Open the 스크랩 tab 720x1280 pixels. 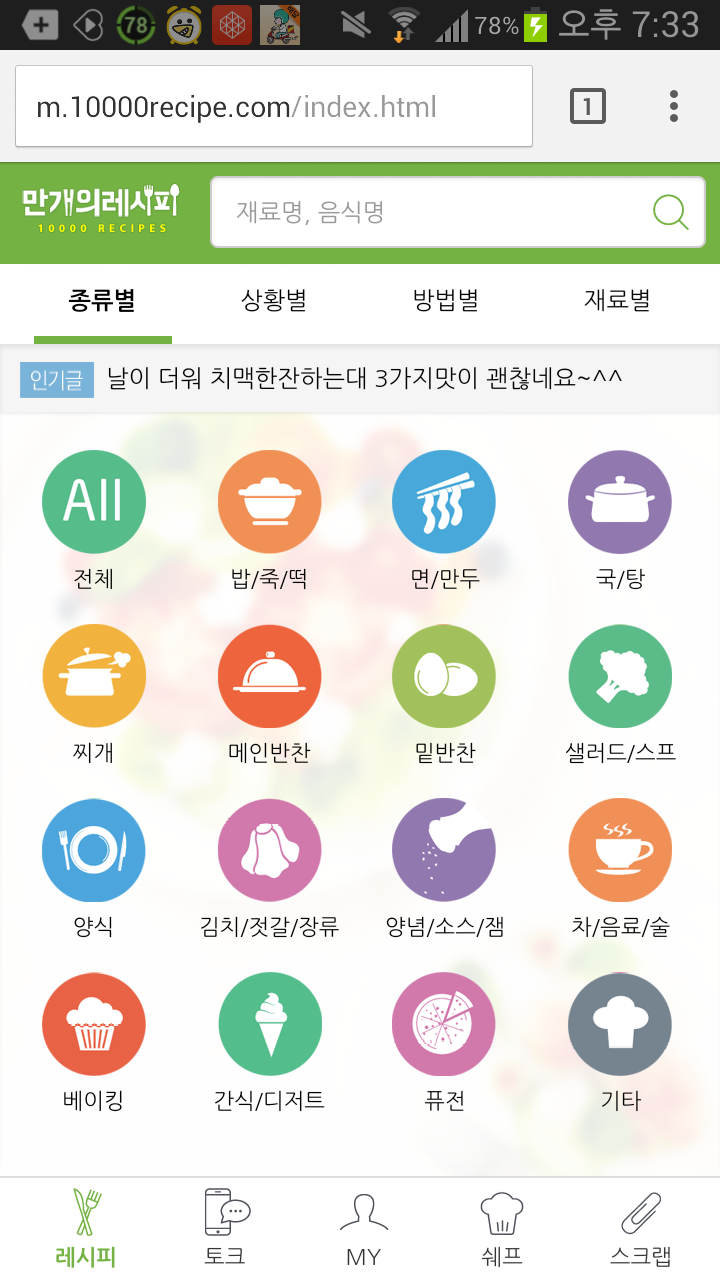[x=640, y=1229]
